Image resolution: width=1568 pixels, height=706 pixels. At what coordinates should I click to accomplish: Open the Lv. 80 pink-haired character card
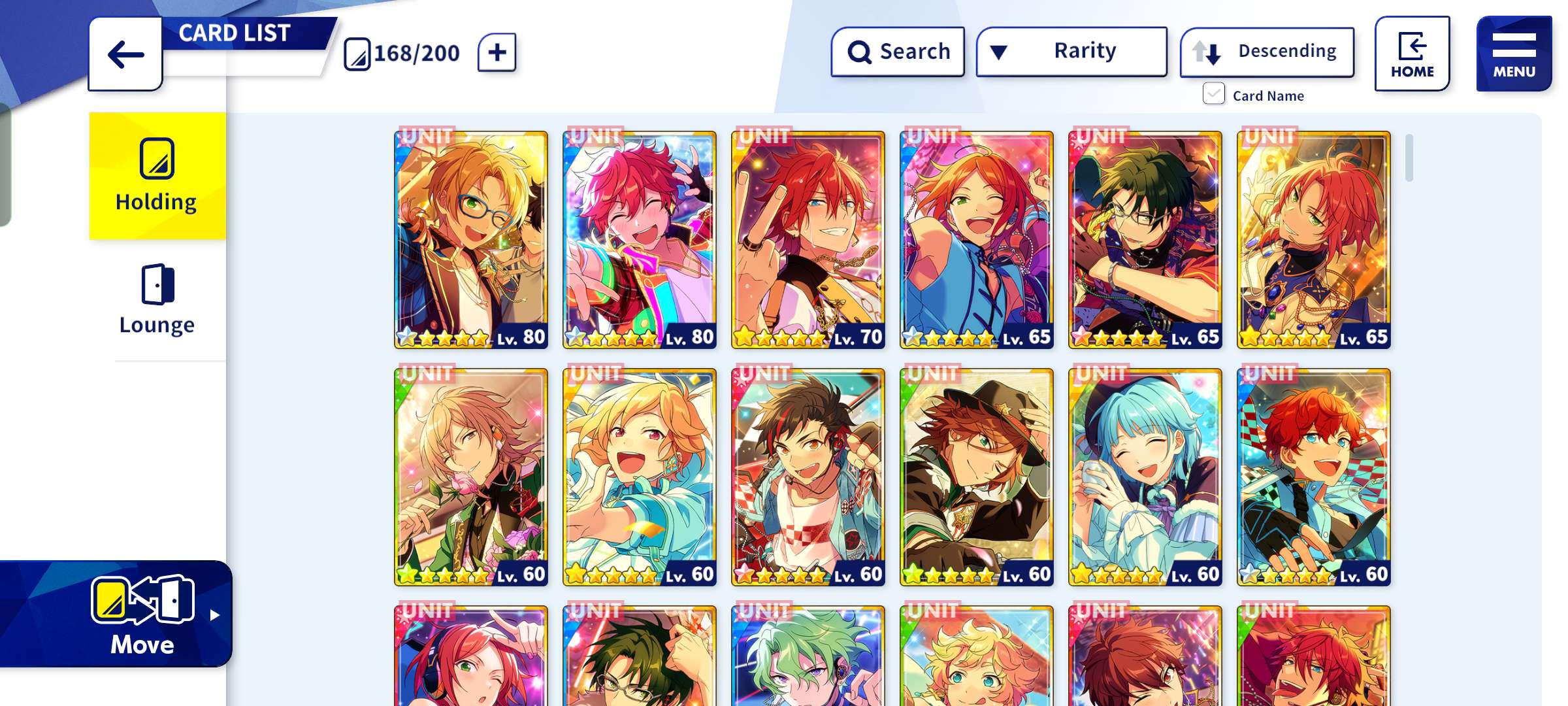click(x=640, y=240)
